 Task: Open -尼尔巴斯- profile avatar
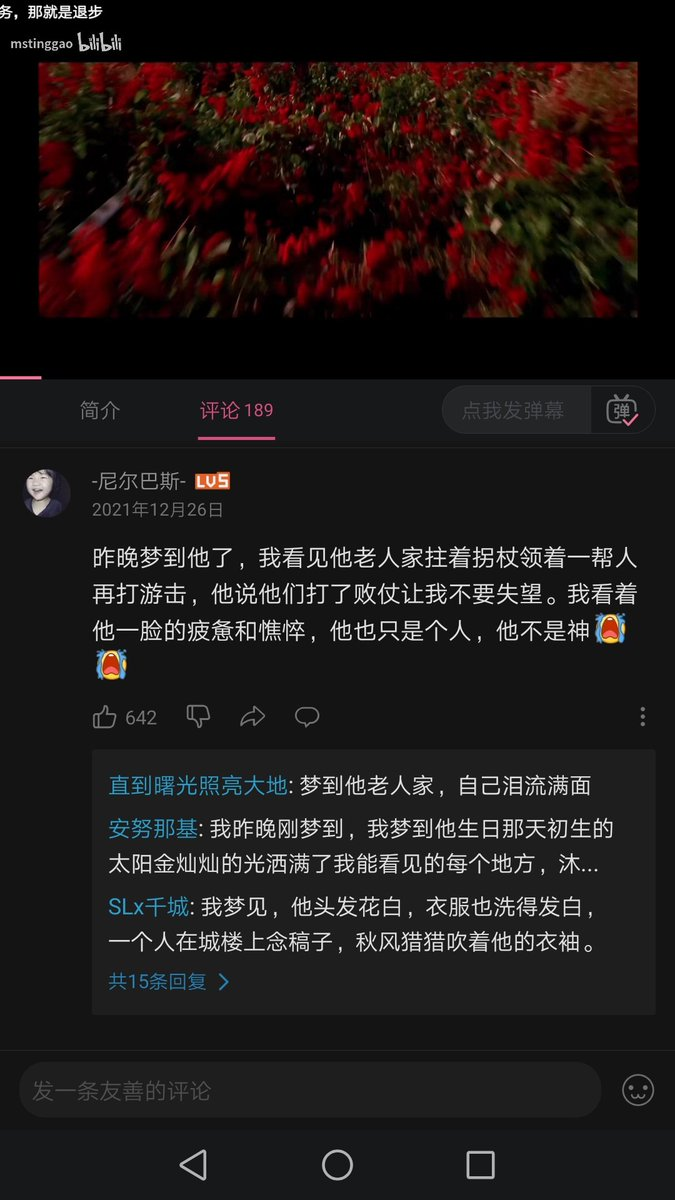47,493
